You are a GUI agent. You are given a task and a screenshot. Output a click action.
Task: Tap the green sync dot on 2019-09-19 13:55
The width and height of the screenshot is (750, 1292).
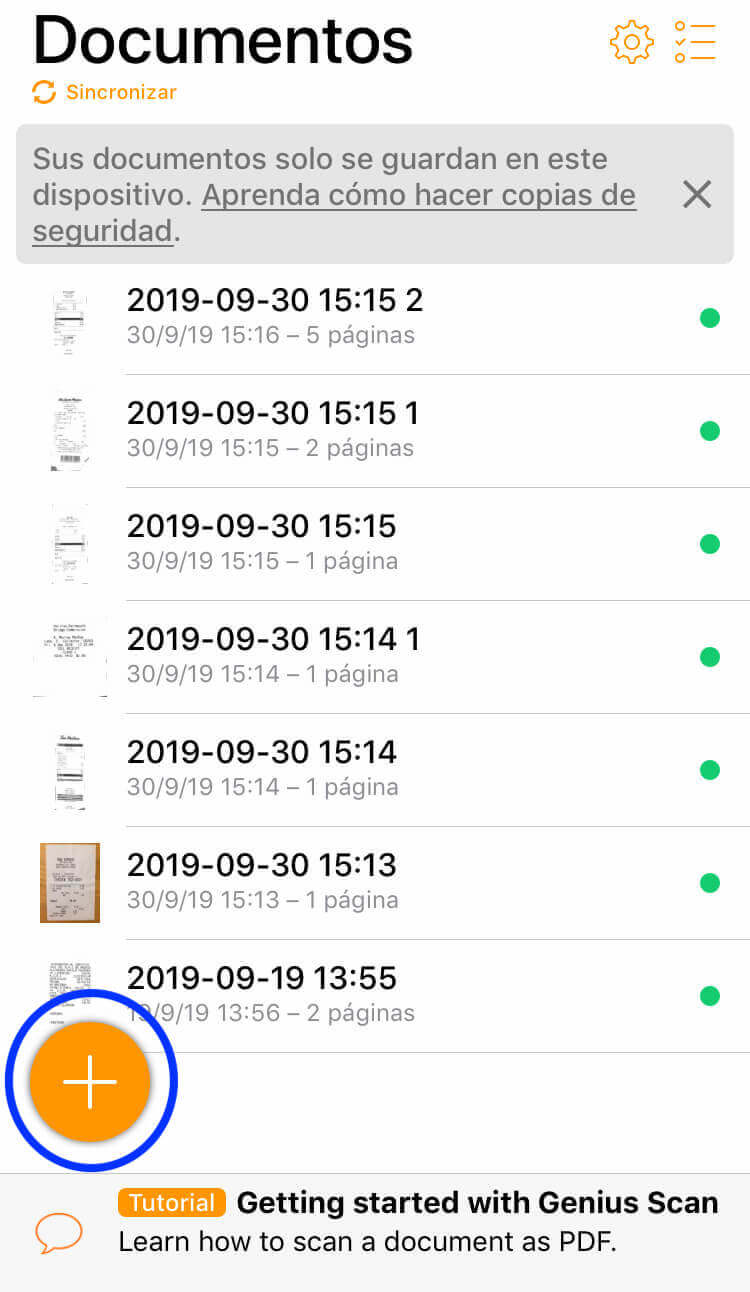[x=710, y=996]
